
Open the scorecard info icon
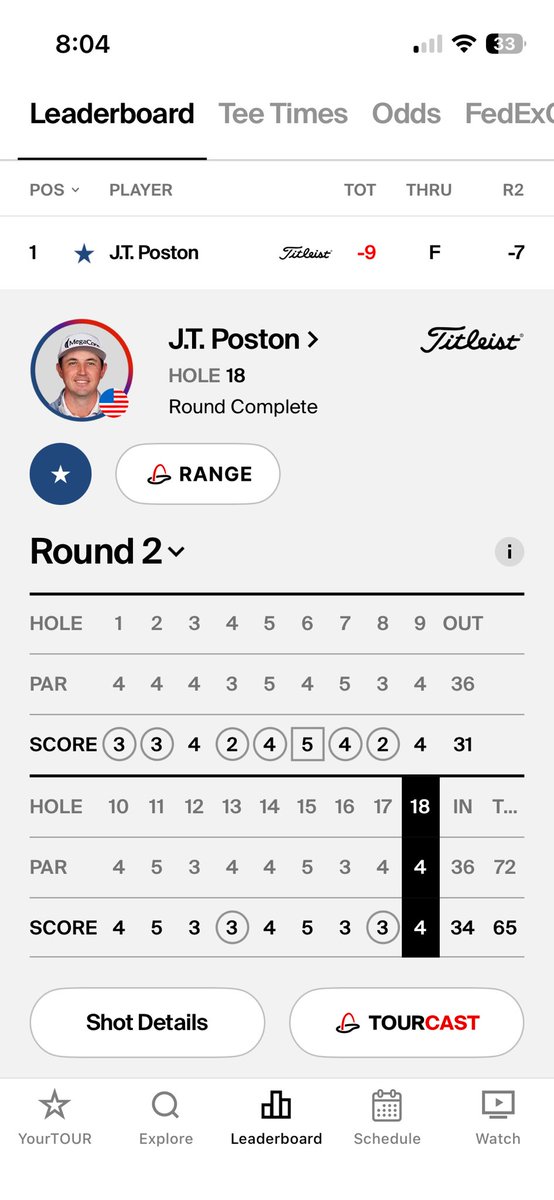coord(509,552)
